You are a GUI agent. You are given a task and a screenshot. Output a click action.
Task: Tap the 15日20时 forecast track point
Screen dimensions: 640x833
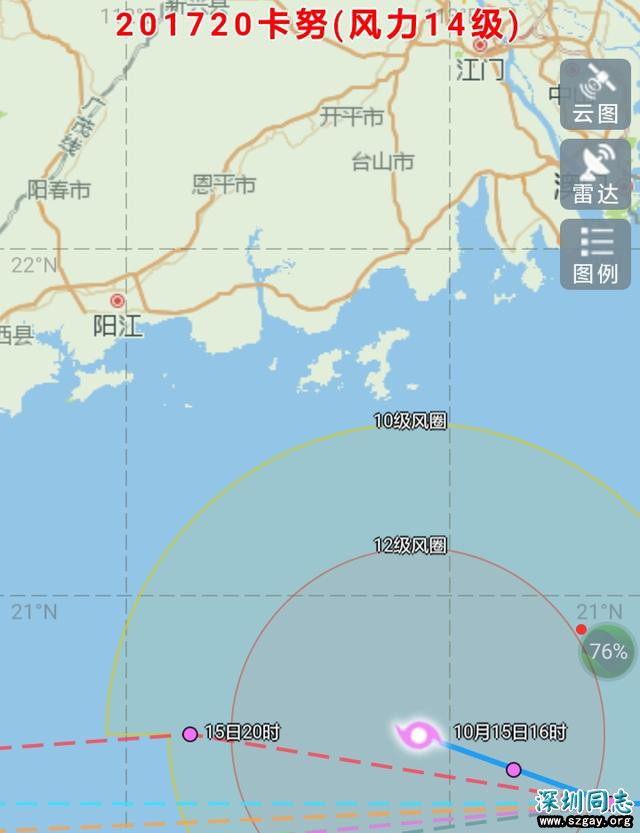click(190, 734)
